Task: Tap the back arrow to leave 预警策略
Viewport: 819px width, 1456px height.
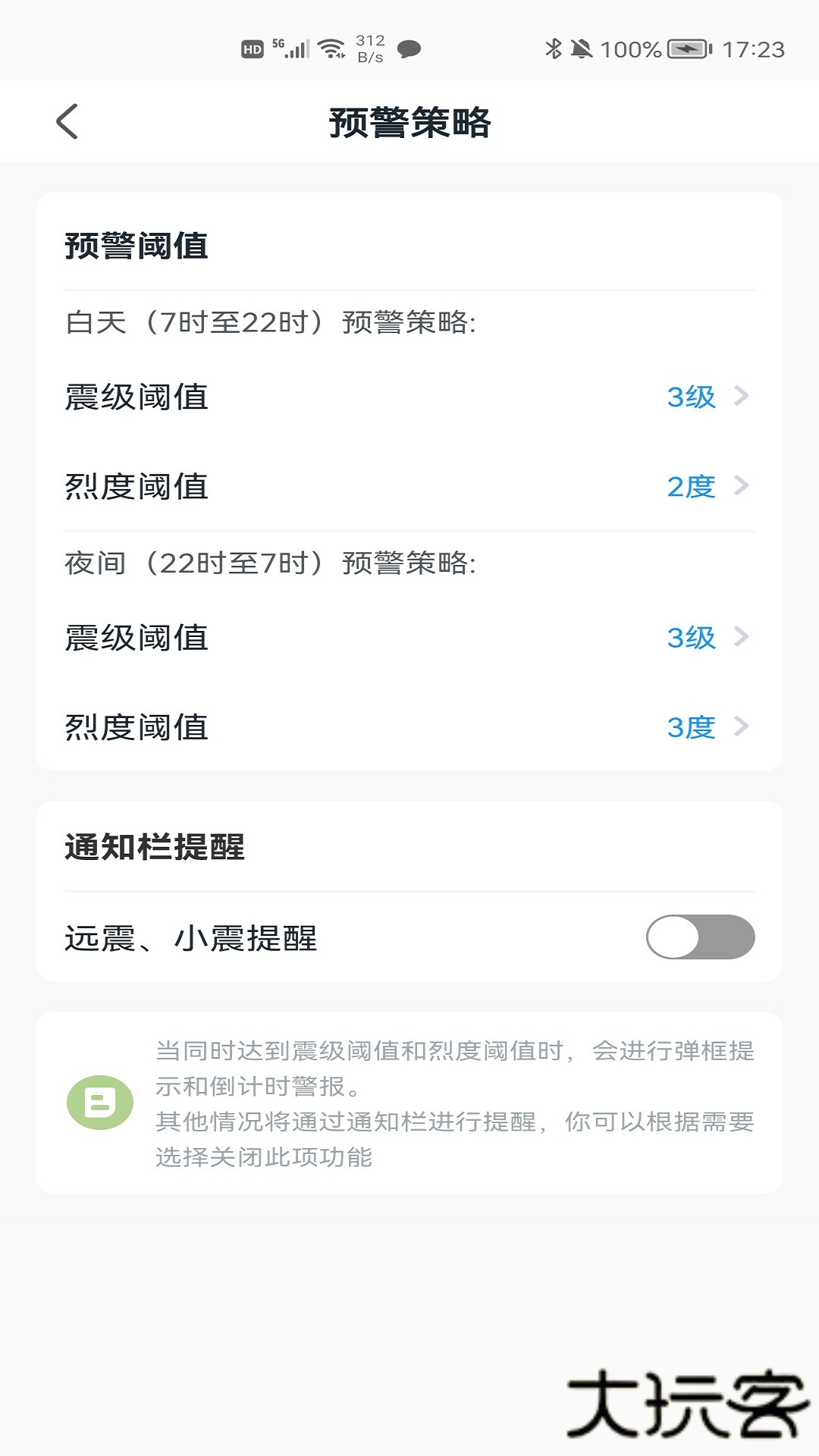Action: [67, 121]
